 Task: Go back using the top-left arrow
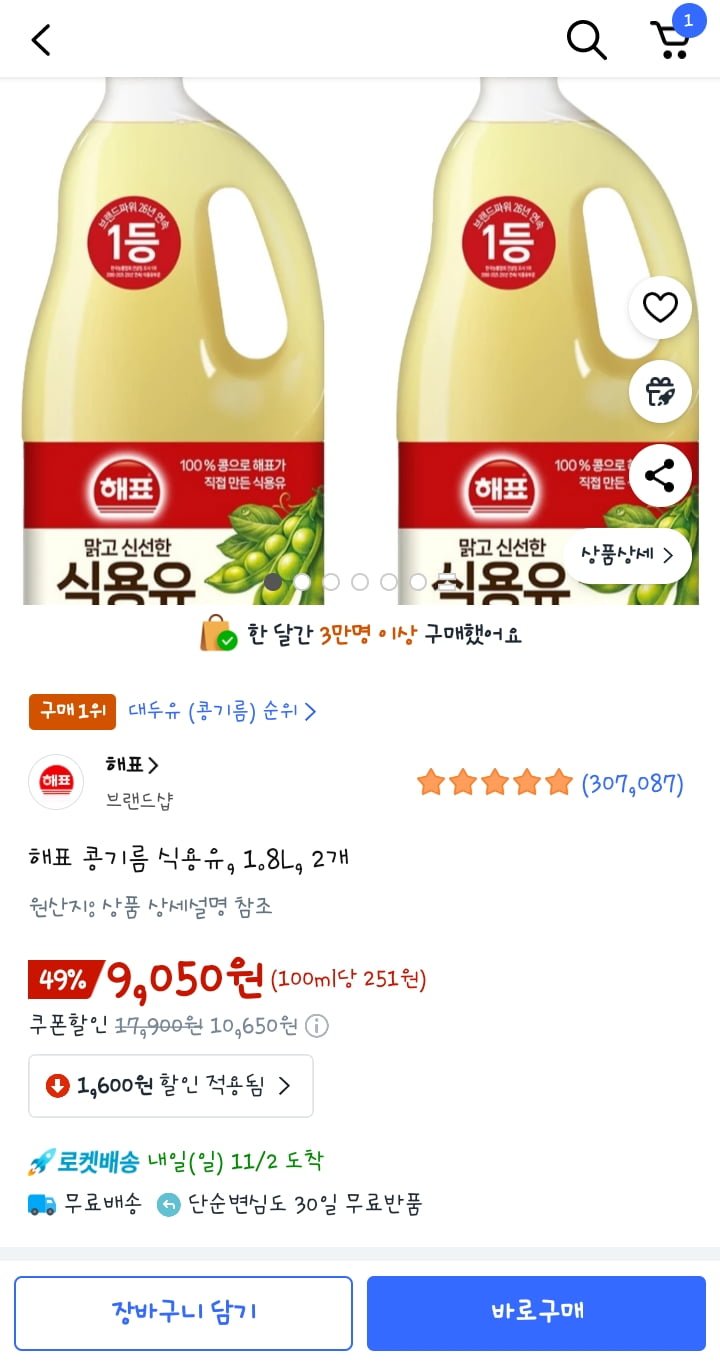40,40
